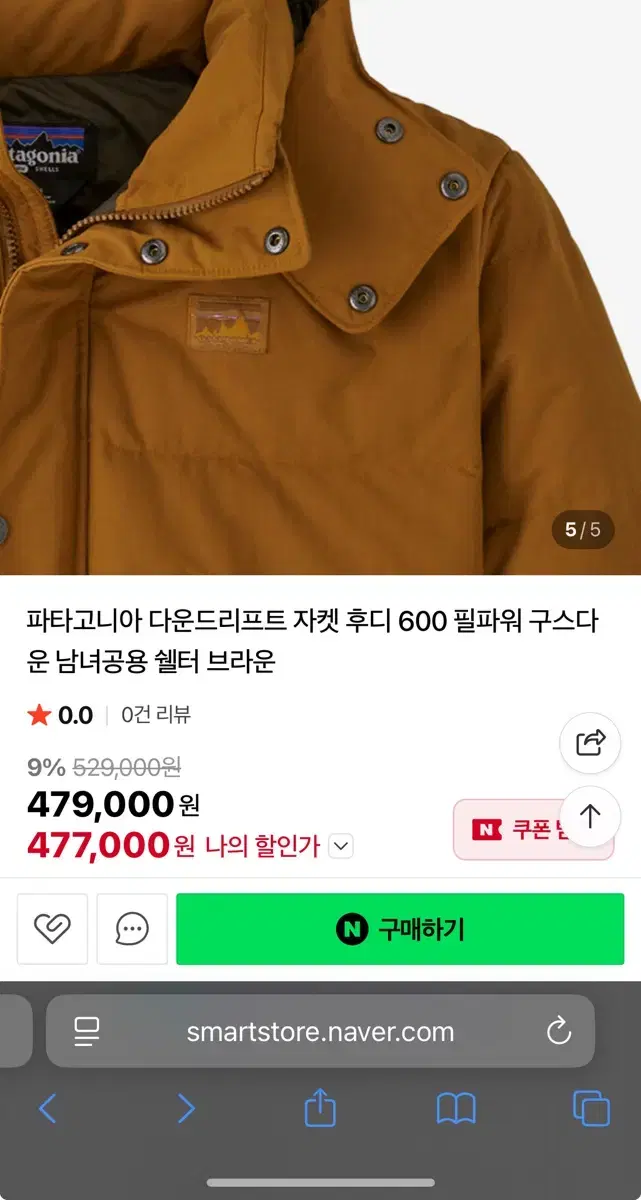The height and width of the screenshot is (1200, 641).
Task: Add product to wishlist with heart icon
Action: [52, 929]
